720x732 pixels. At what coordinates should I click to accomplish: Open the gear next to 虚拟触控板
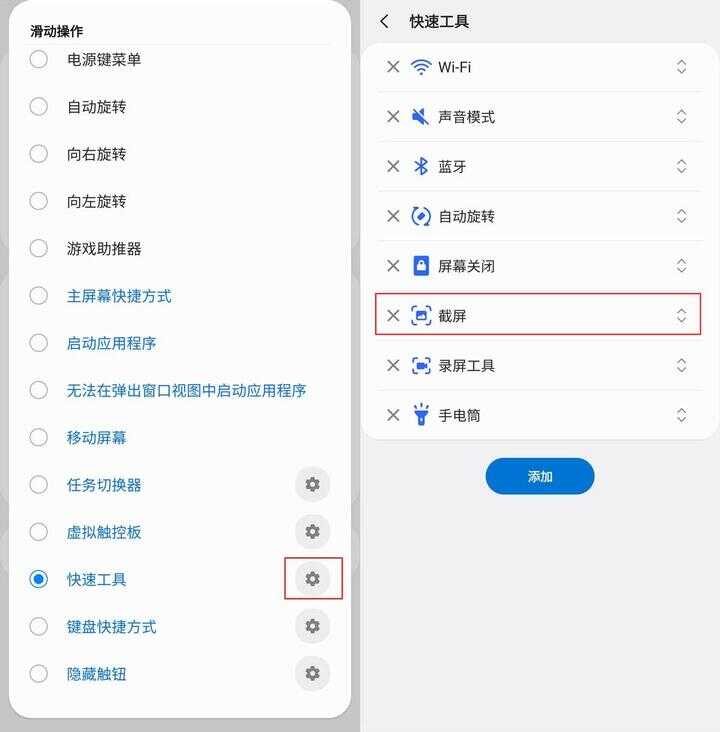[312, 532]
